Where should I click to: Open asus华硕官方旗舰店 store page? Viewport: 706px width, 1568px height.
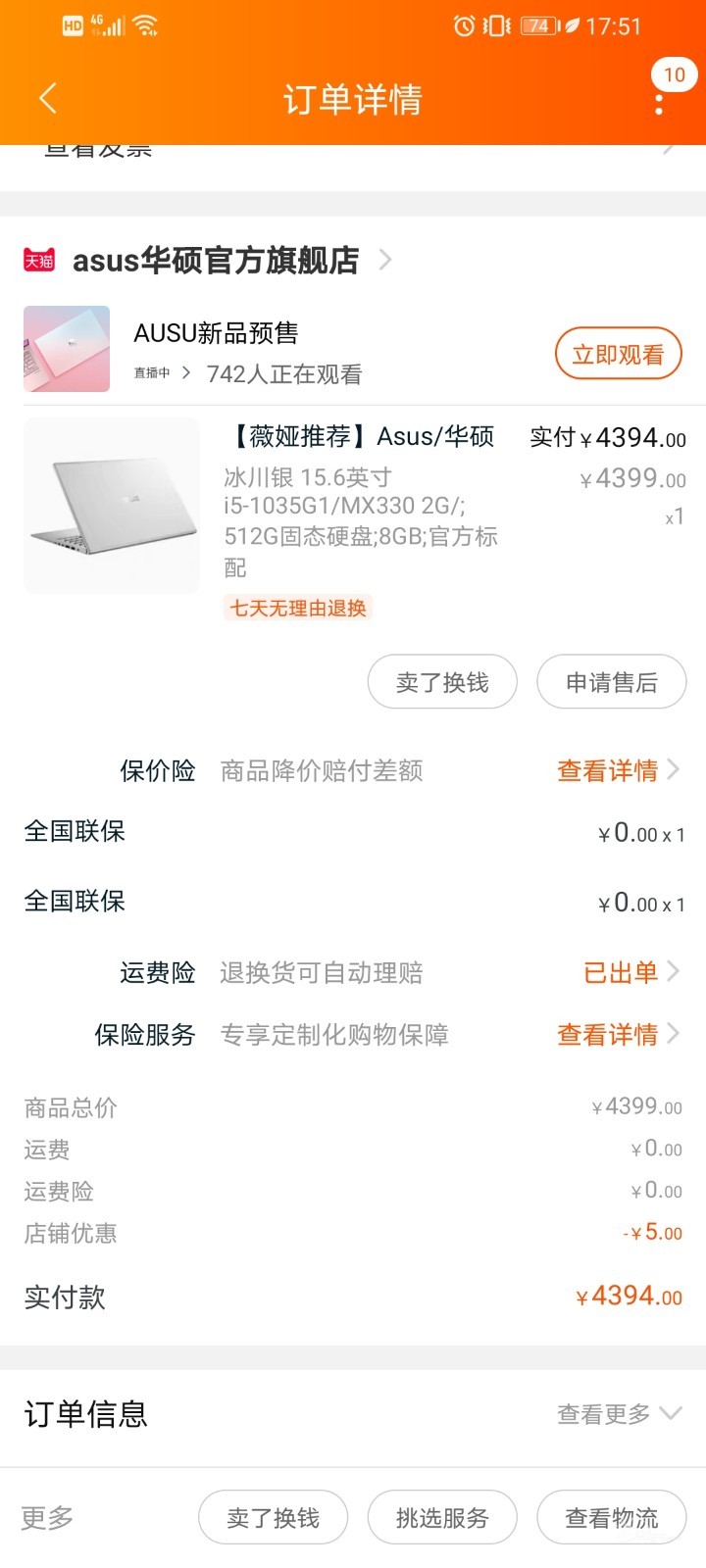click(x=216, y=260)
